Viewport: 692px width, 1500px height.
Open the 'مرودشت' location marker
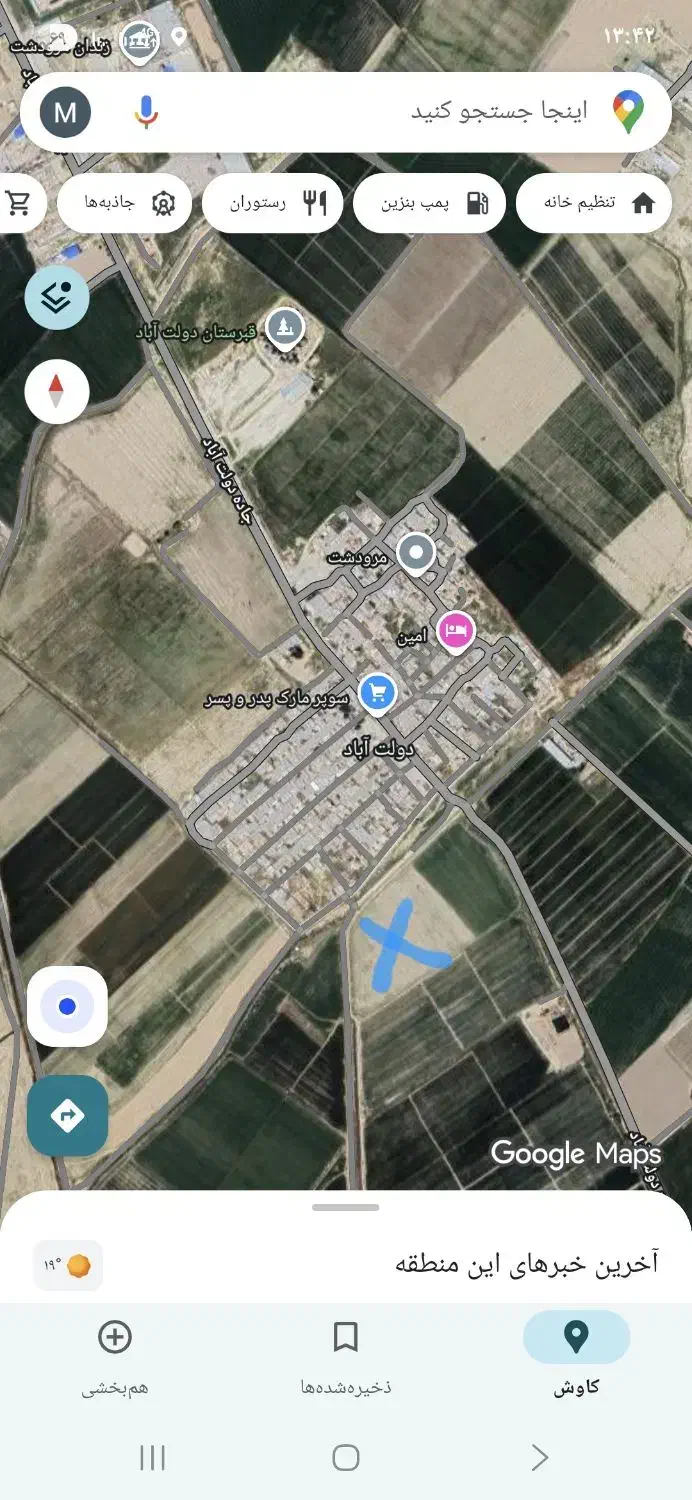coord(416,552)
